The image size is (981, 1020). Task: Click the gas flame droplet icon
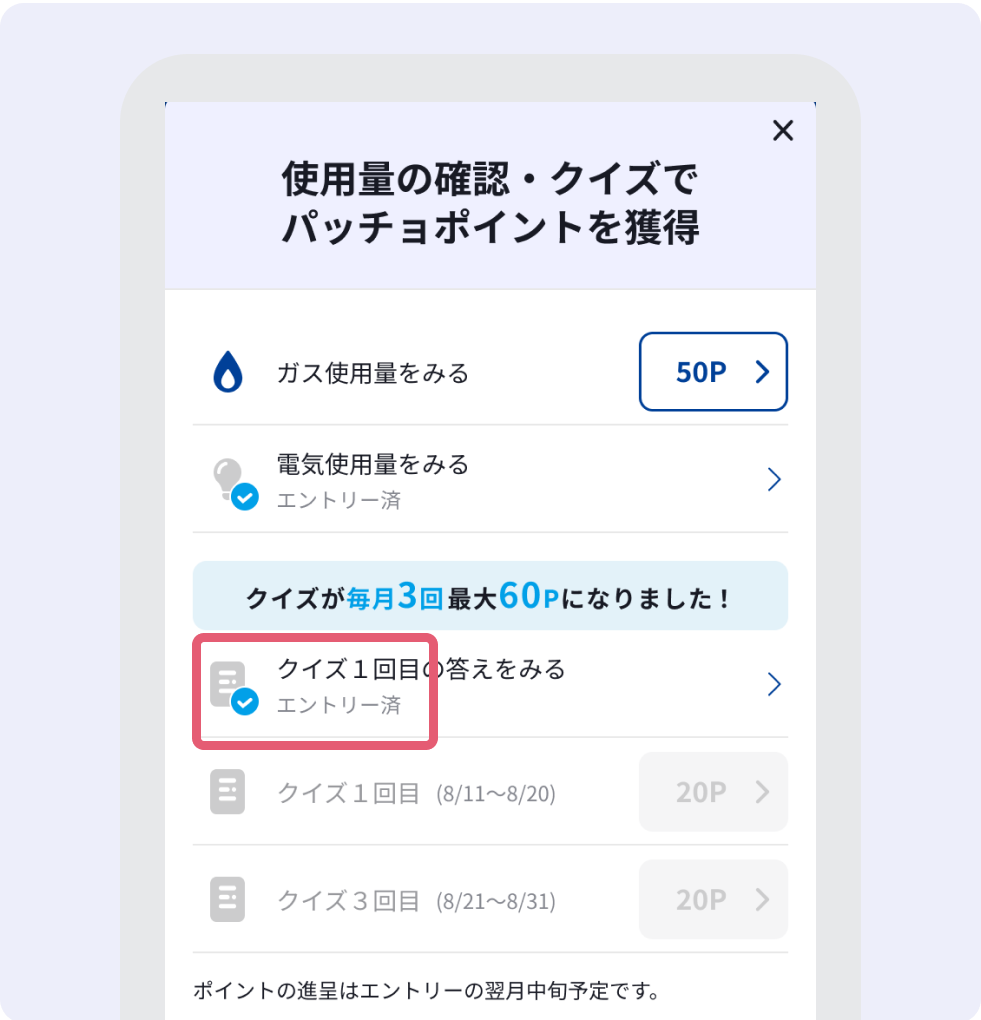click(229, 371)
